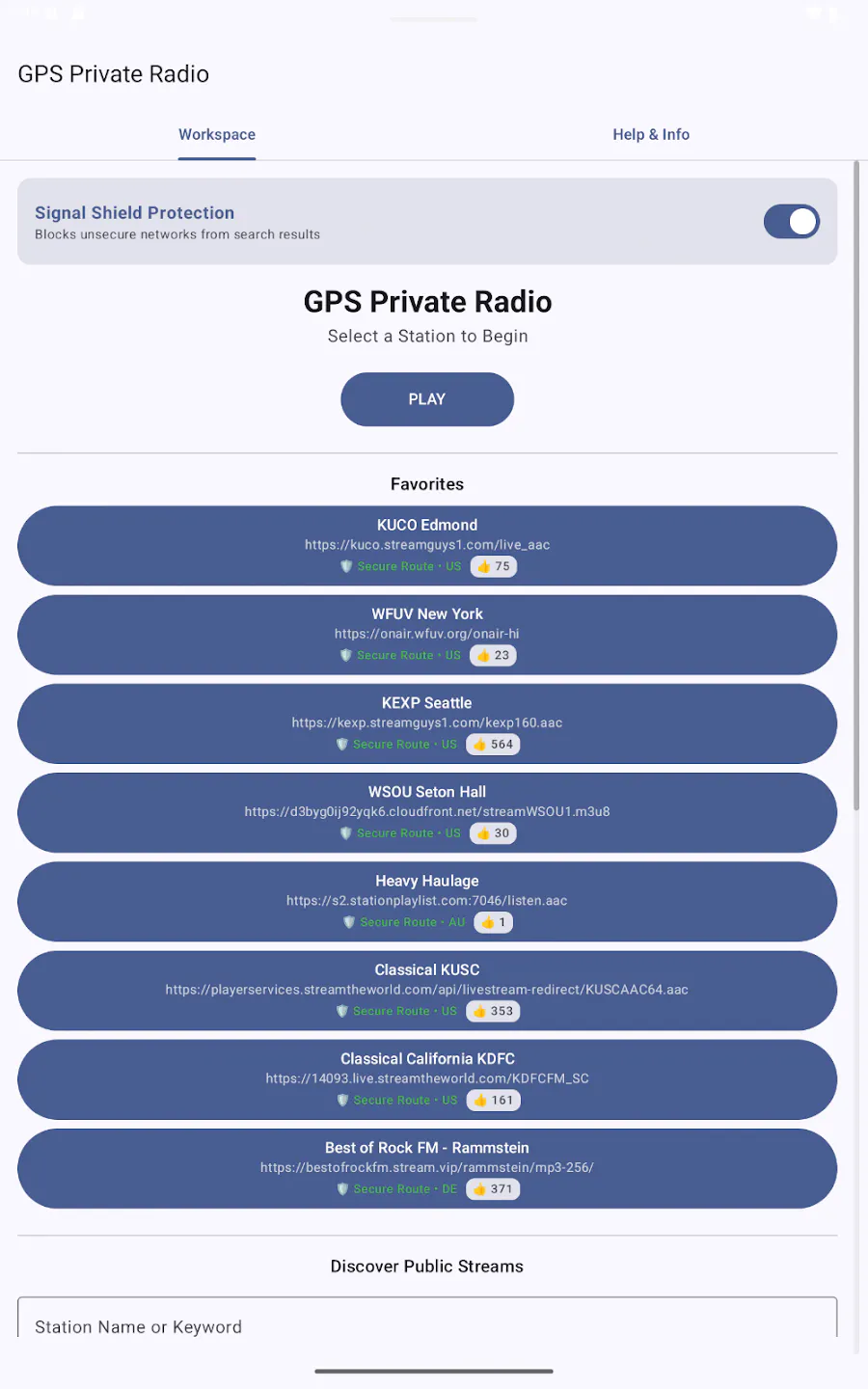
Task: Select Classical KUSC station
Action: point(427,991)
